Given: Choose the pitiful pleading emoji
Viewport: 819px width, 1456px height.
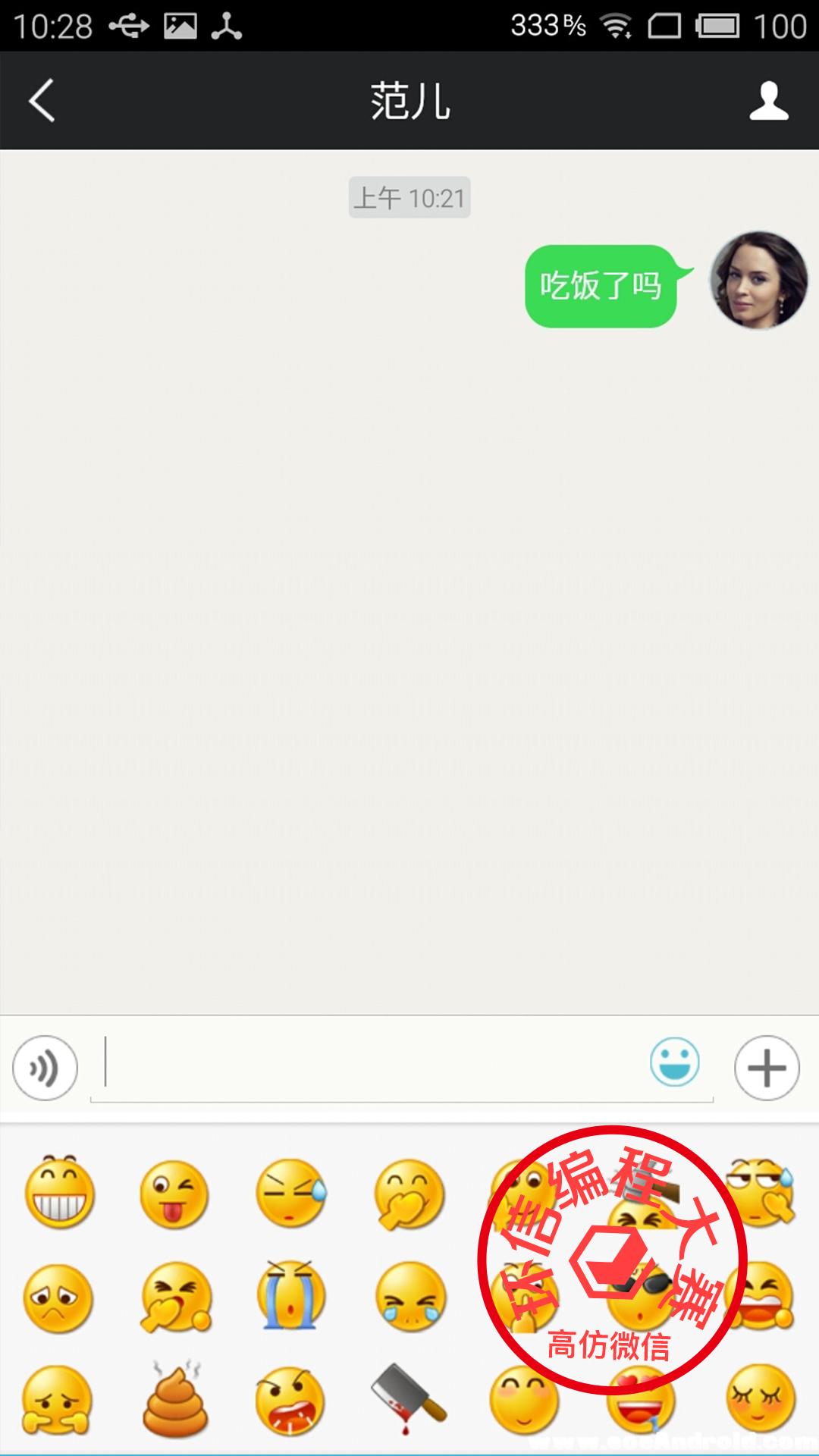Looking at the screenshot, I should coord(58,1401).
